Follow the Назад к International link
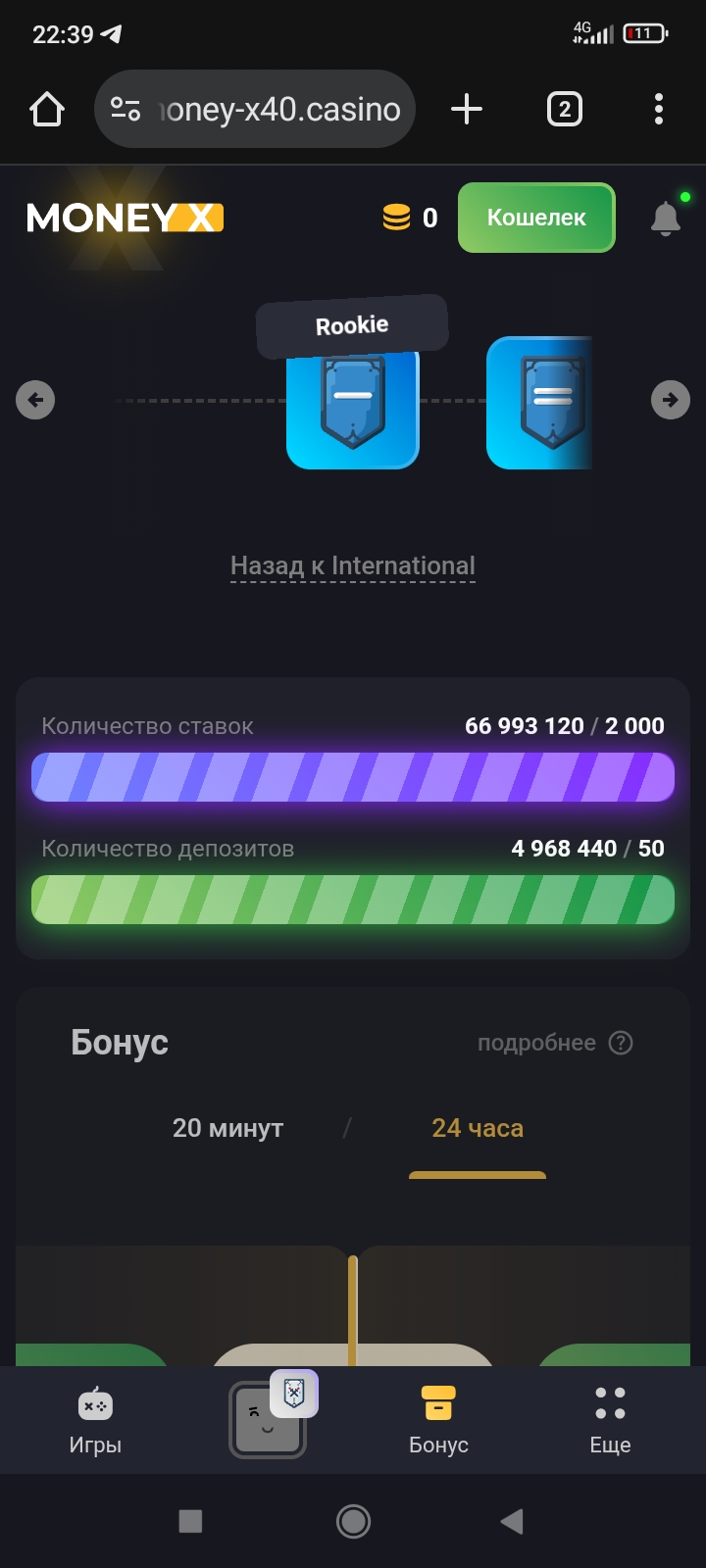Image resolution: width=706 pixels, height=1568 pixels. pyautogui.click(x=353, y=565)
